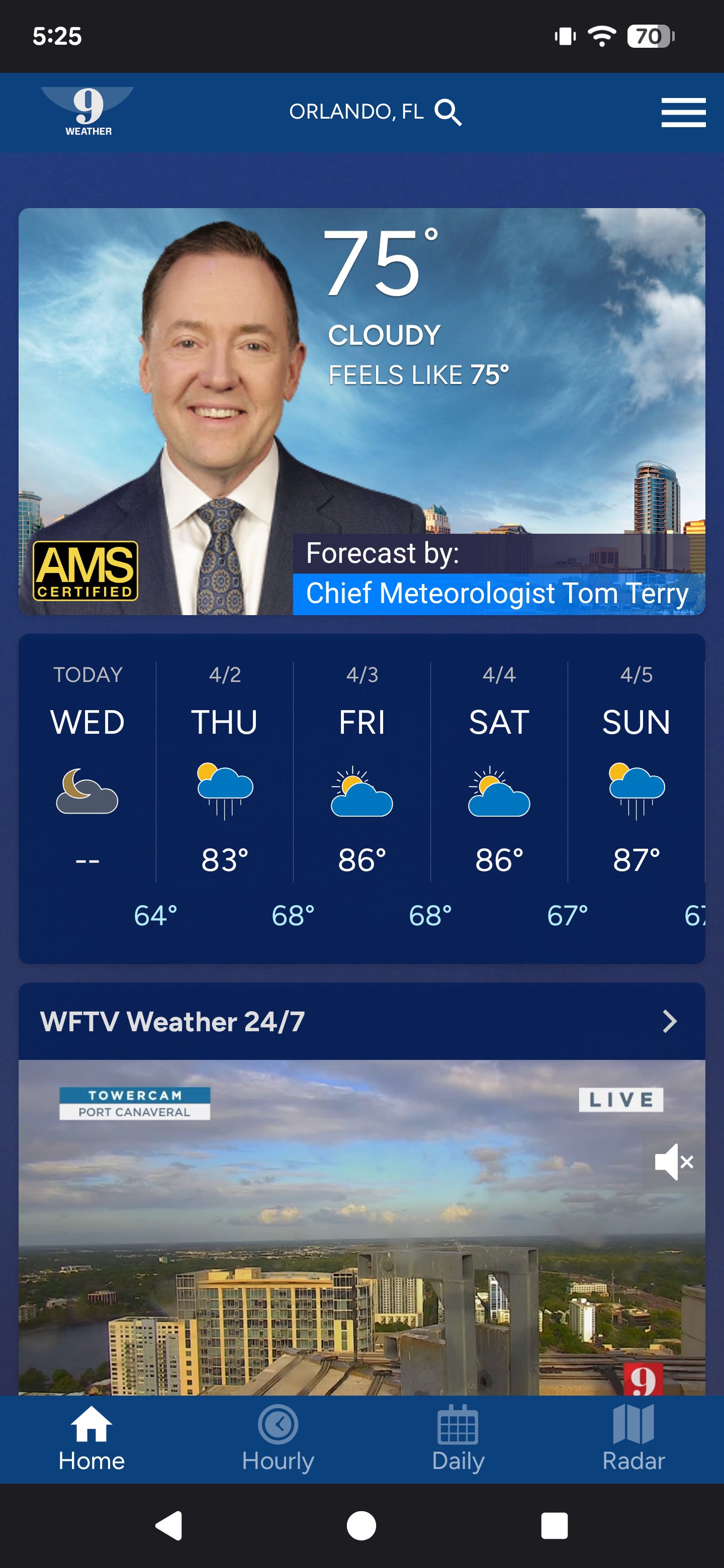View Sunday 4/5 forecast

pyautogui.click(x=636, y=772)
